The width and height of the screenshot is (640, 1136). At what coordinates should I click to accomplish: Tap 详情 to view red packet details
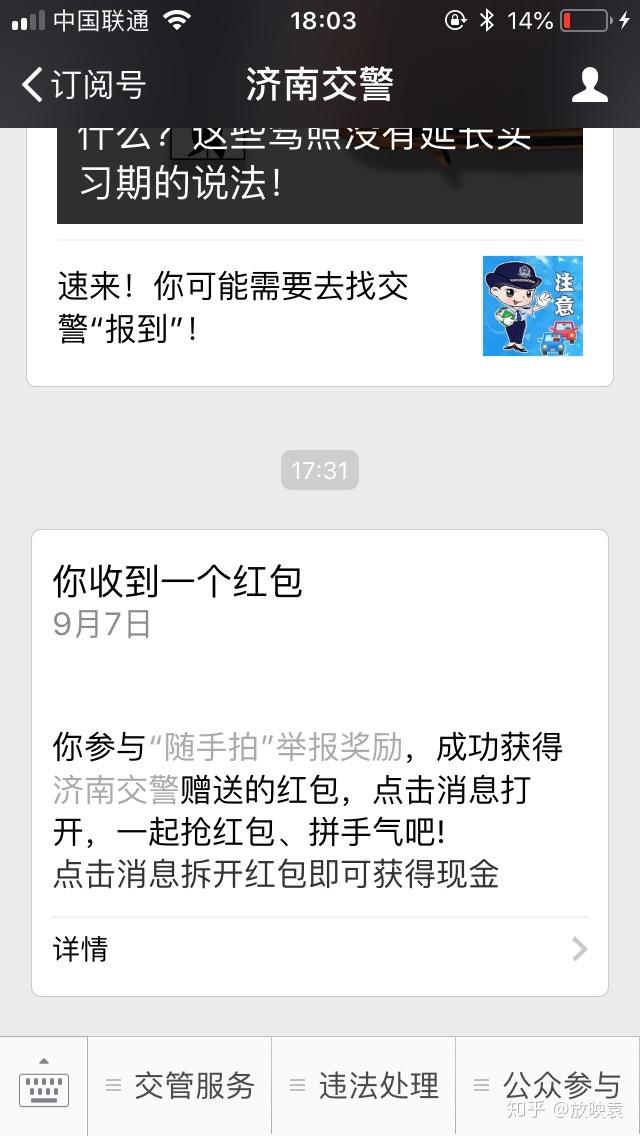tap(319, 948)
